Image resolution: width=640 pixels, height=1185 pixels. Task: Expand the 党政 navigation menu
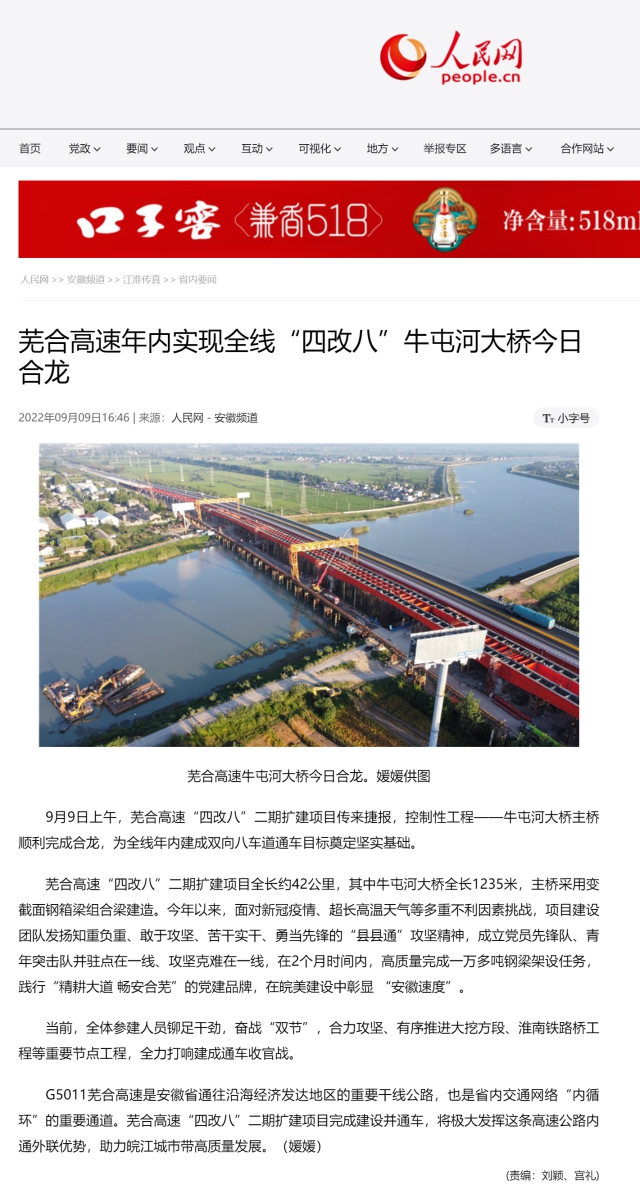click(84, 149)
